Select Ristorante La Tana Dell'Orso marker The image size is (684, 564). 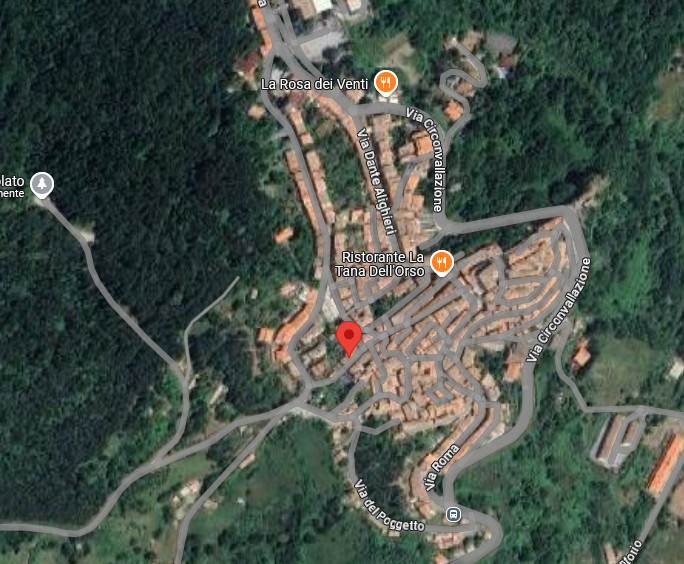click(442, 263)
